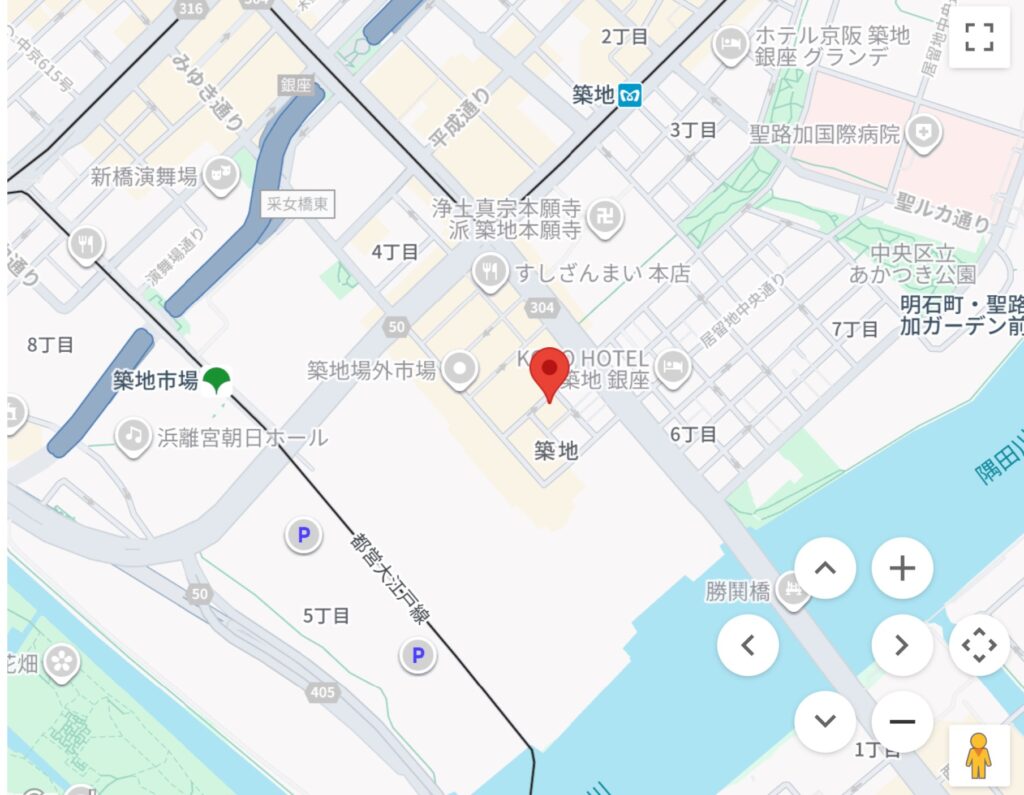Zoom out of the map
The height and width of the screenshot is (795, 1024).
coord(902,721)
